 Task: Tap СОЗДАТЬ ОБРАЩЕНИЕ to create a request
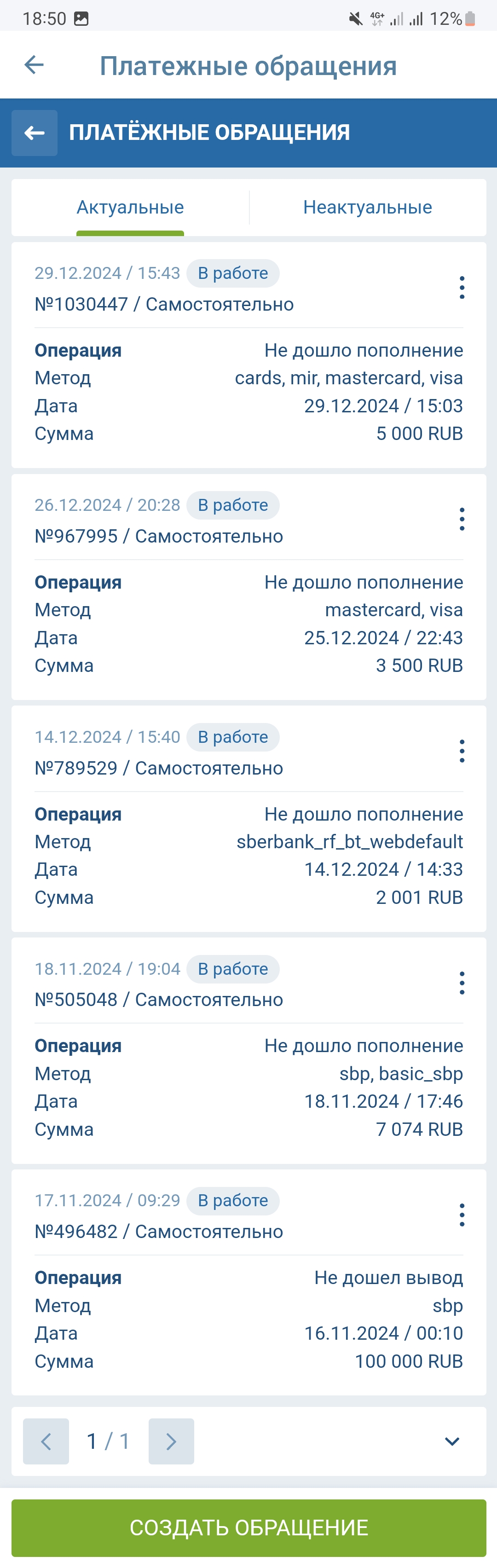[x=248, y=1528]
